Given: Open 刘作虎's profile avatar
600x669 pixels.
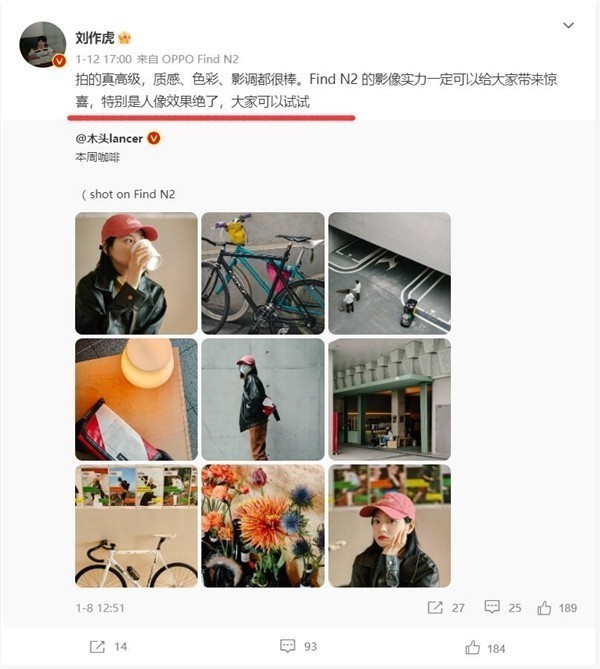Looking at the screenshot, I should click(x=43, y=44).
